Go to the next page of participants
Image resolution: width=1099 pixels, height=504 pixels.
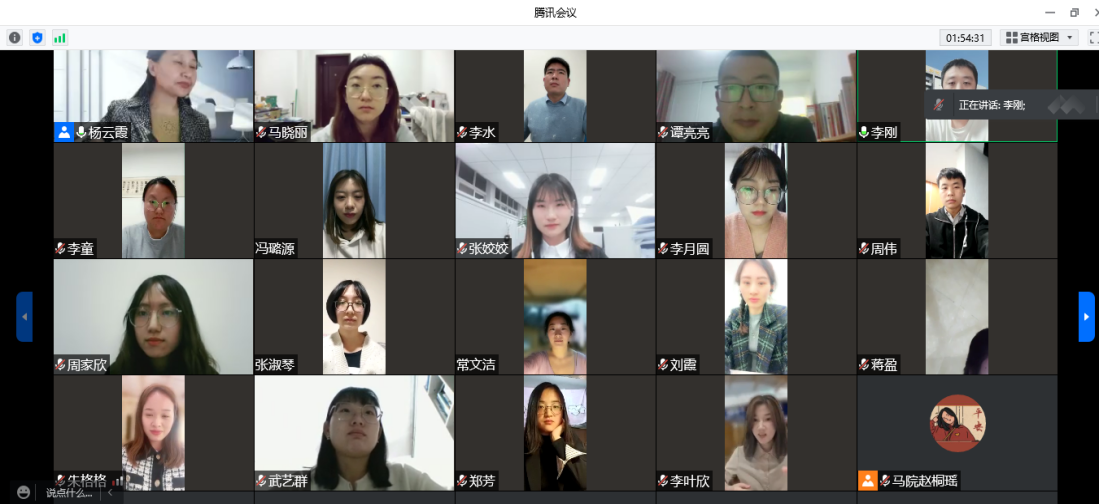(1086, 316)
